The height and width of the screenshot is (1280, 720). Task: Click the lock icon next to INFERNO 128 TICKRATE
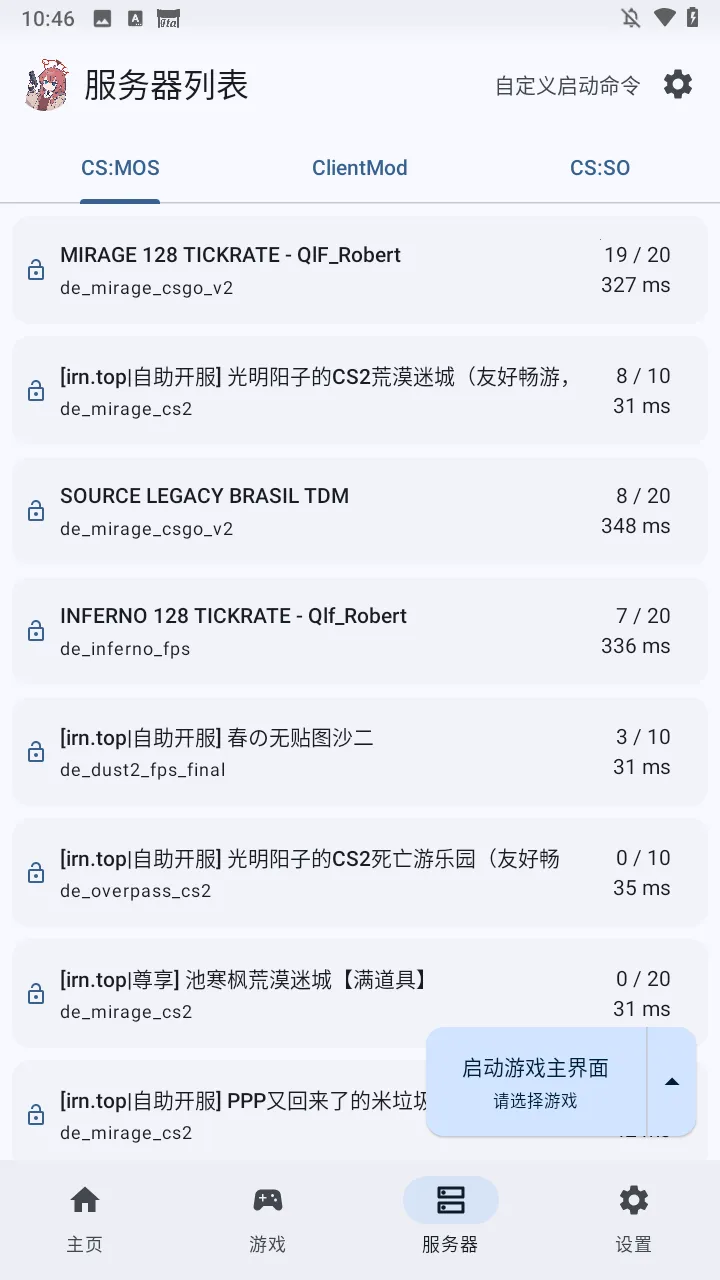(35, 631)
